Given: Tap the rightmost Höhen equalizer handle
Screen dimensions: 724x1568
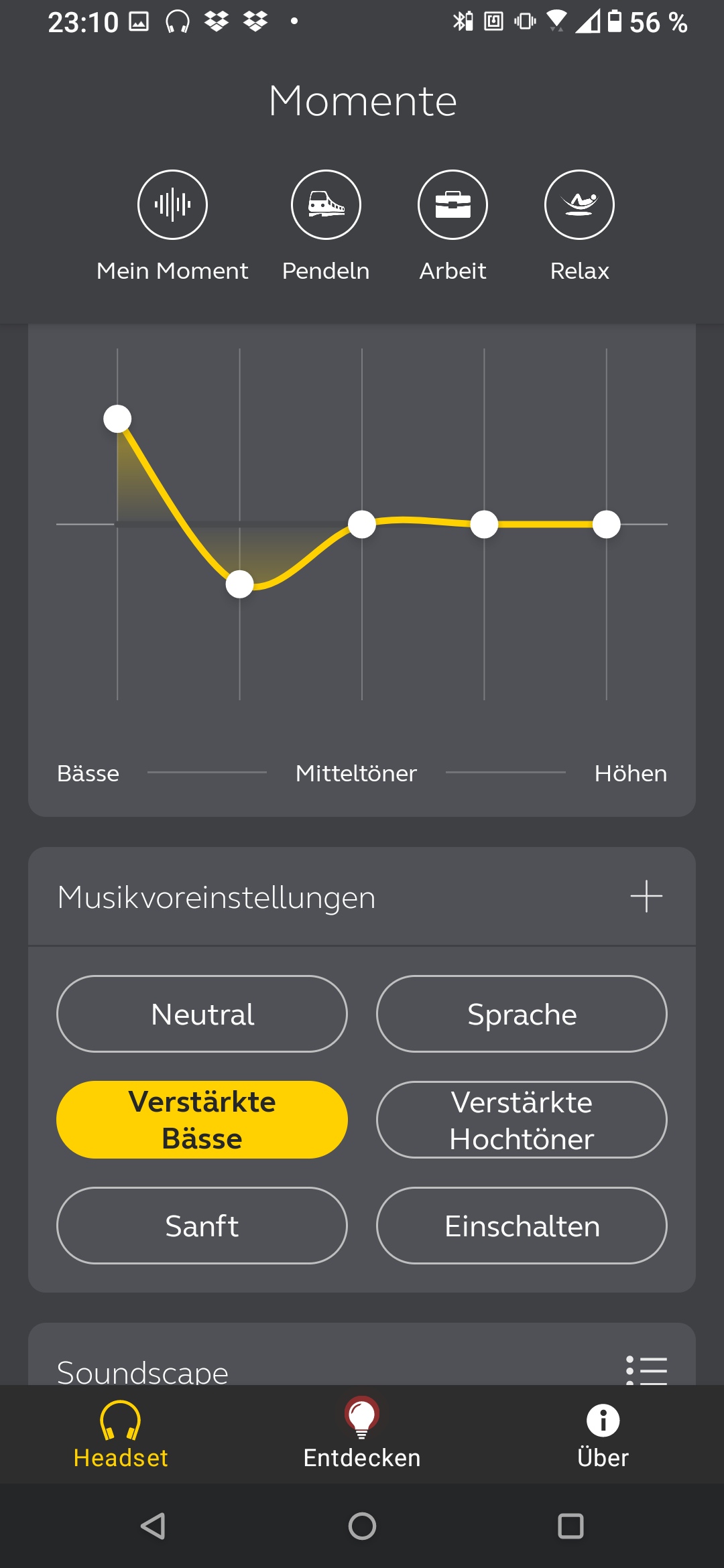Looking at the screenshot, I should pos(607,524).
